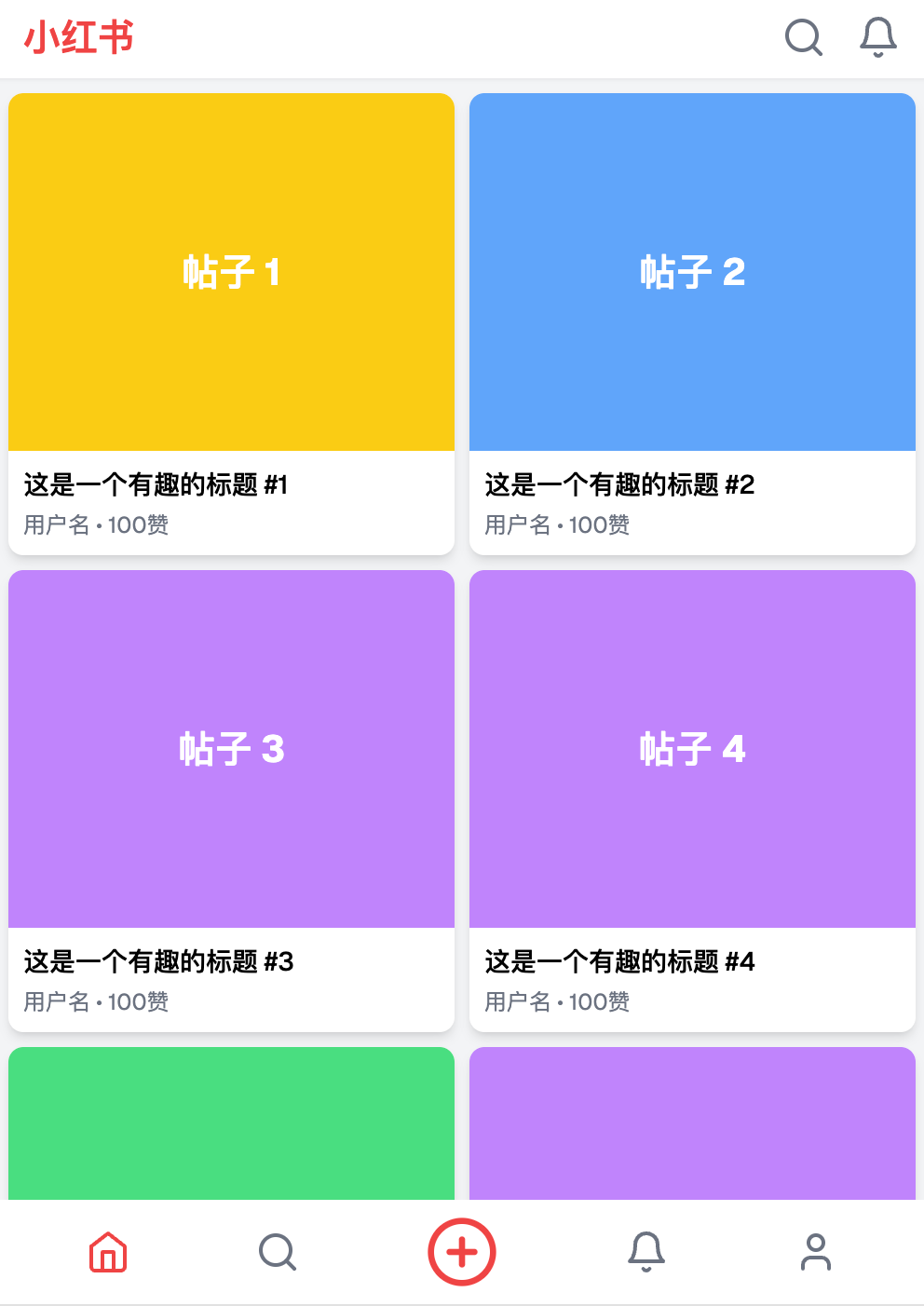Open notifications via the bottom bell icon
Screen dimensions: 924x1306
646,1252
